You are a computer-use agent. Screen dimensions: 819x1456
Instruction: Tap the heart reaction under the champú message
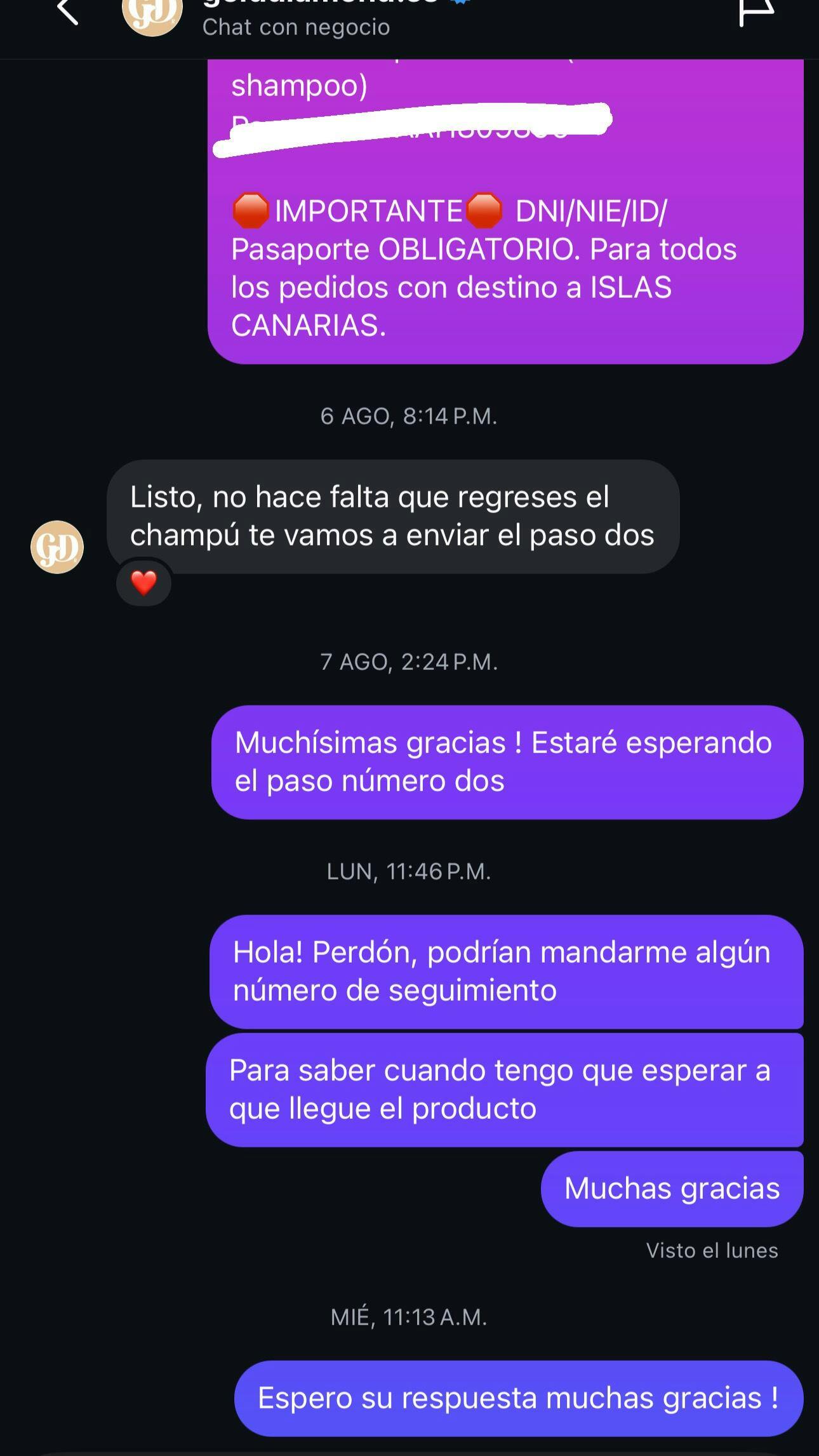143,583
